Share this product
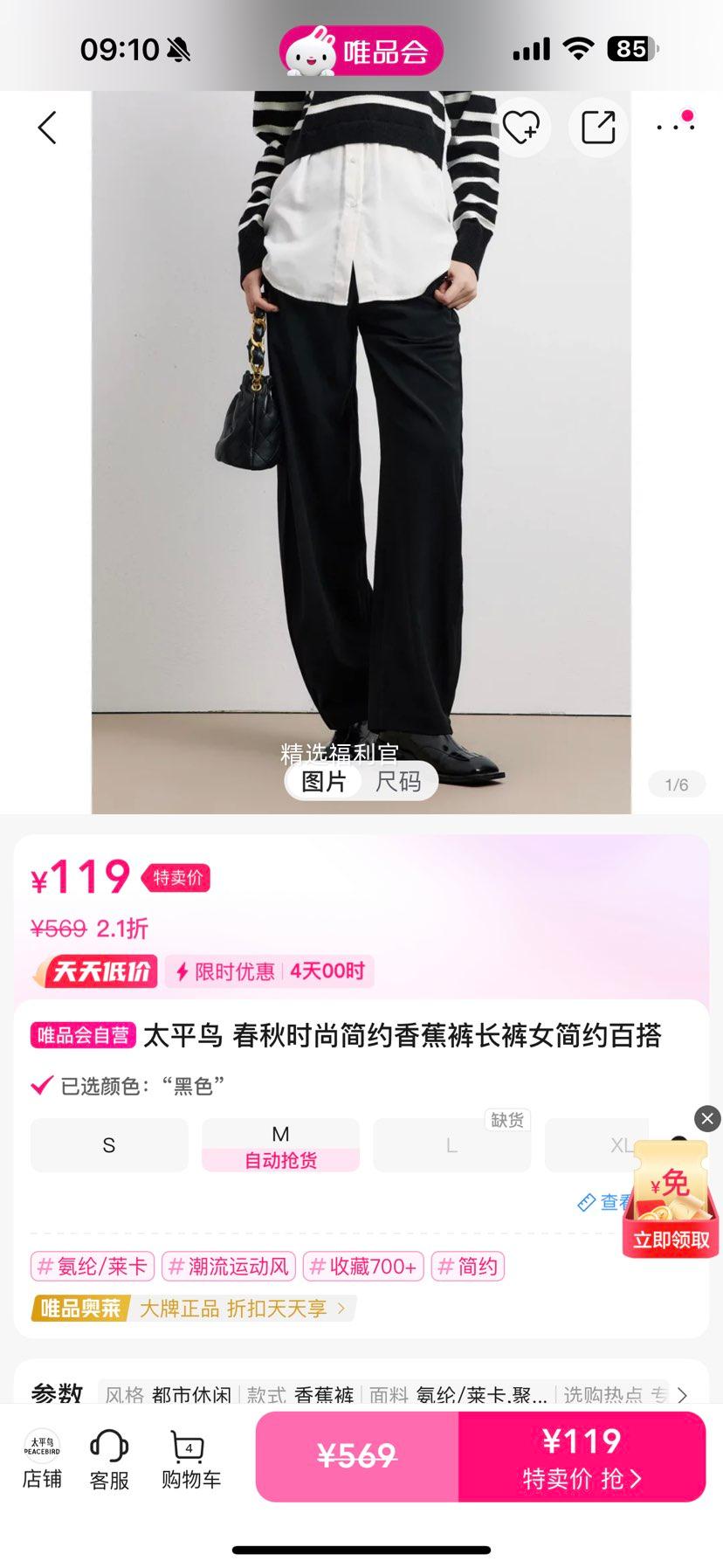 pos(598,128)
